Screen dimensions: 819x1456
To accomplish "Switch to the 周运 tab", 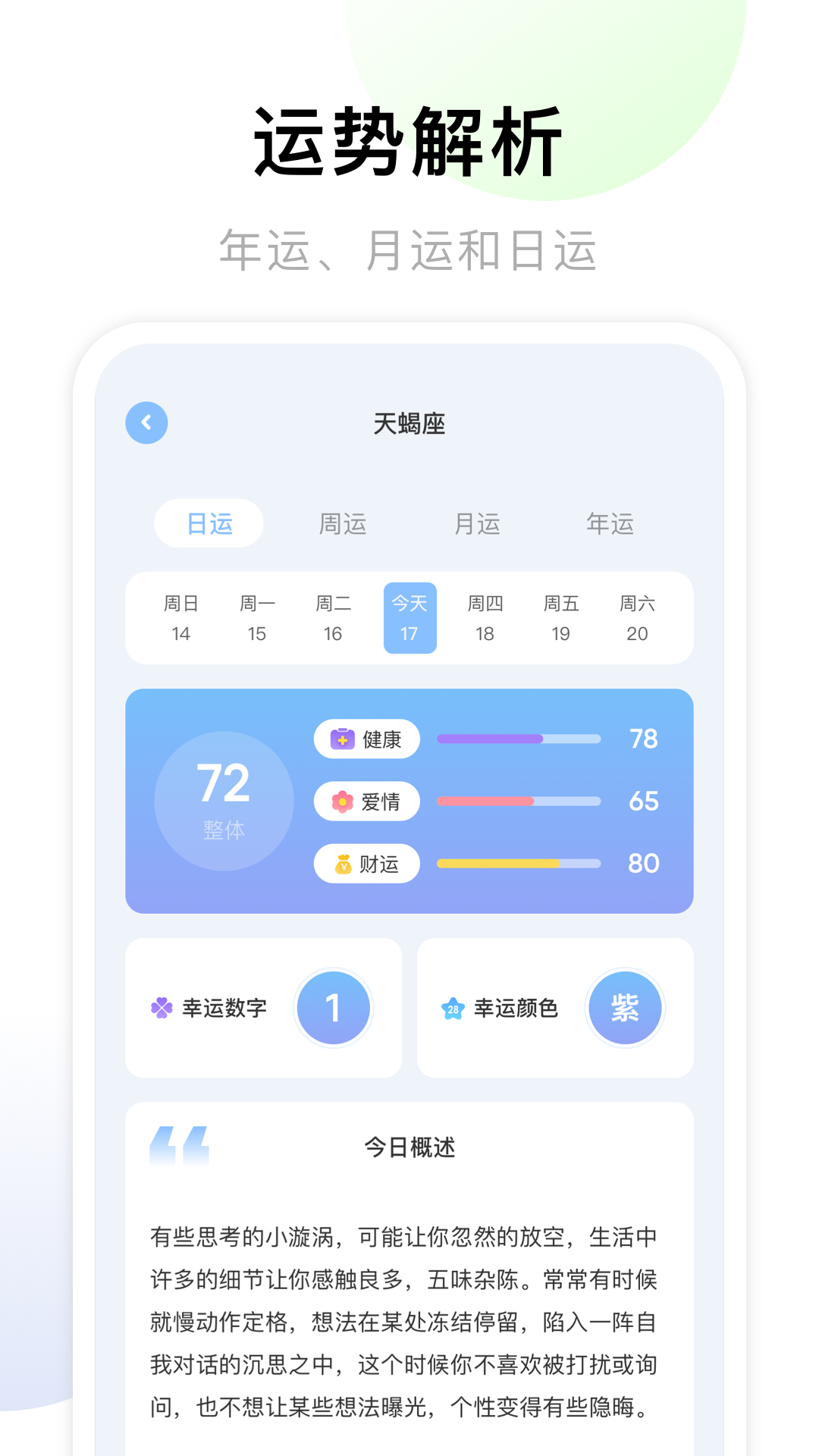I will pos(344,523).
